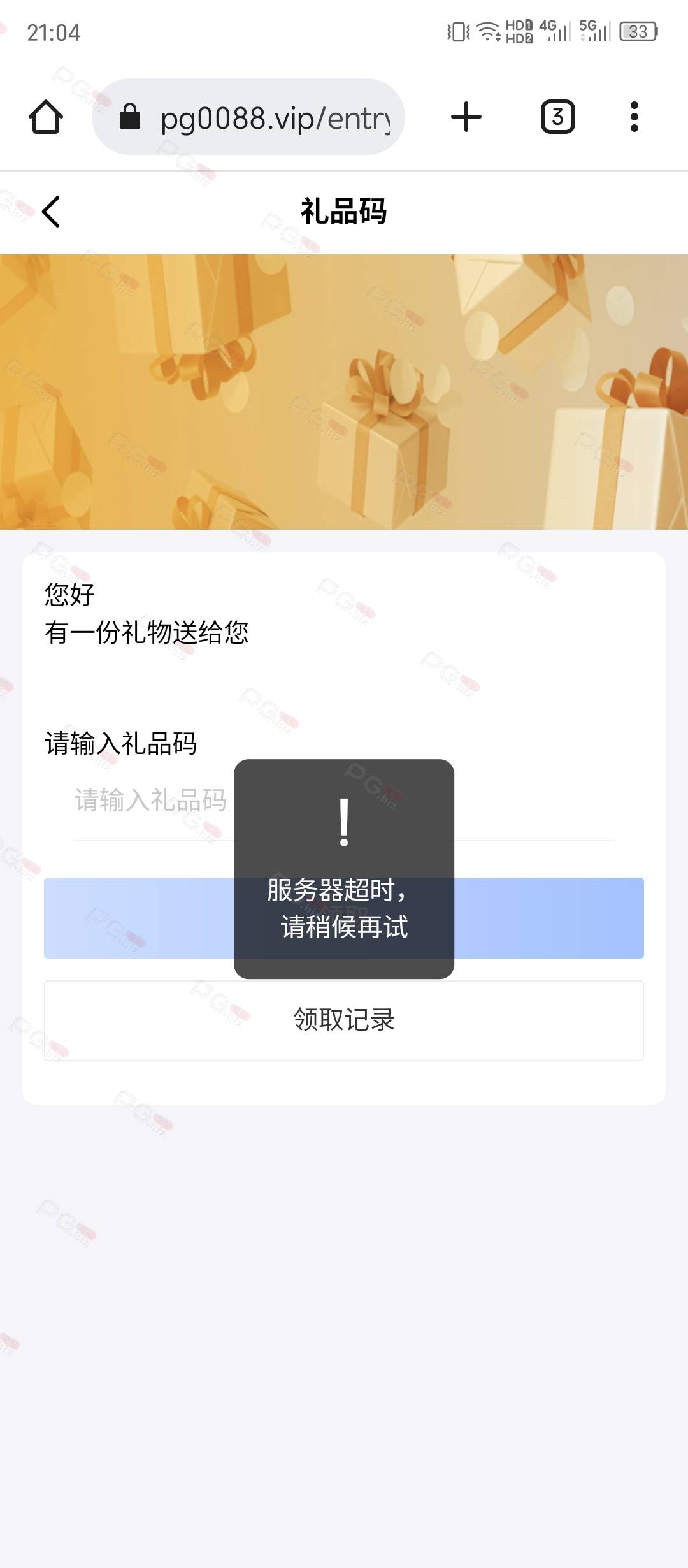Show the three open tabs
This screenshot has width=688, height=1568.
(558, 117)
